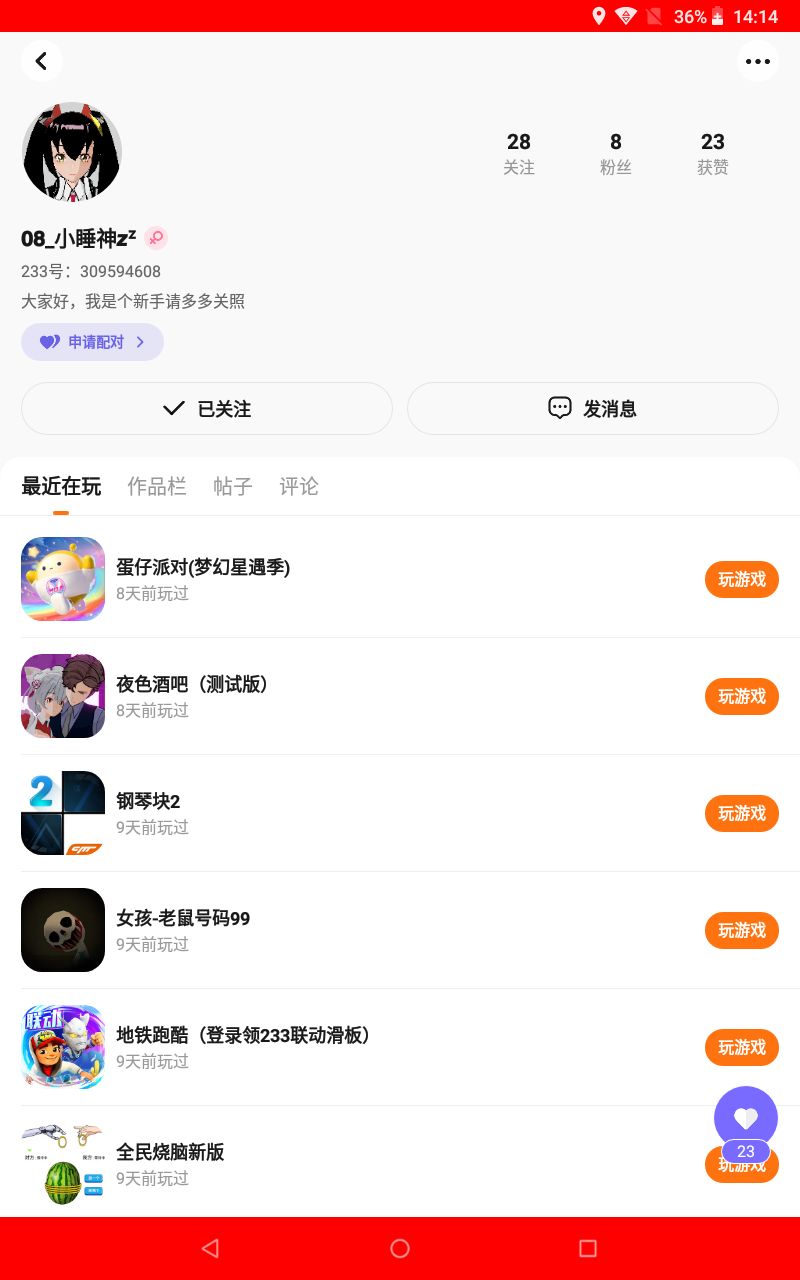This screenshot has height=1280, width=800.
Task: Send a message with 发消息
Action: click(592, 408)
